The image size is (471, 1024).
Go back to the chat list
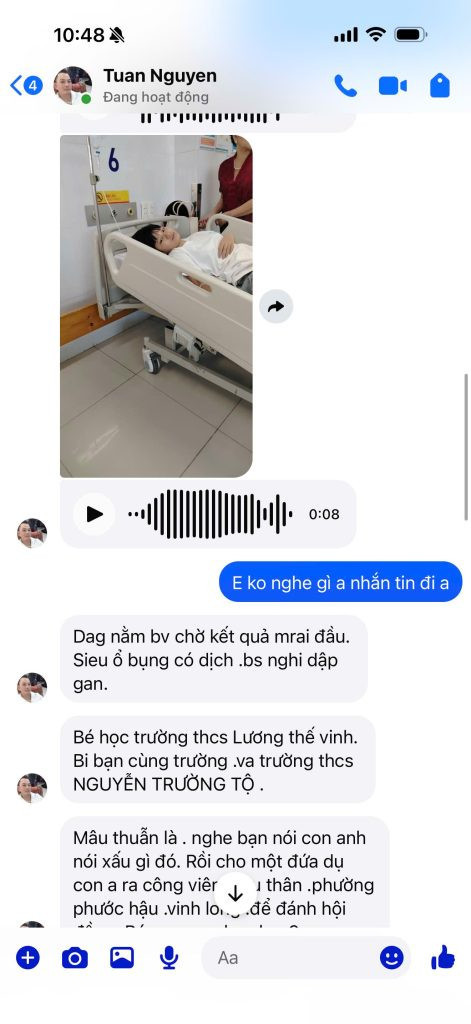coord(25,86)
